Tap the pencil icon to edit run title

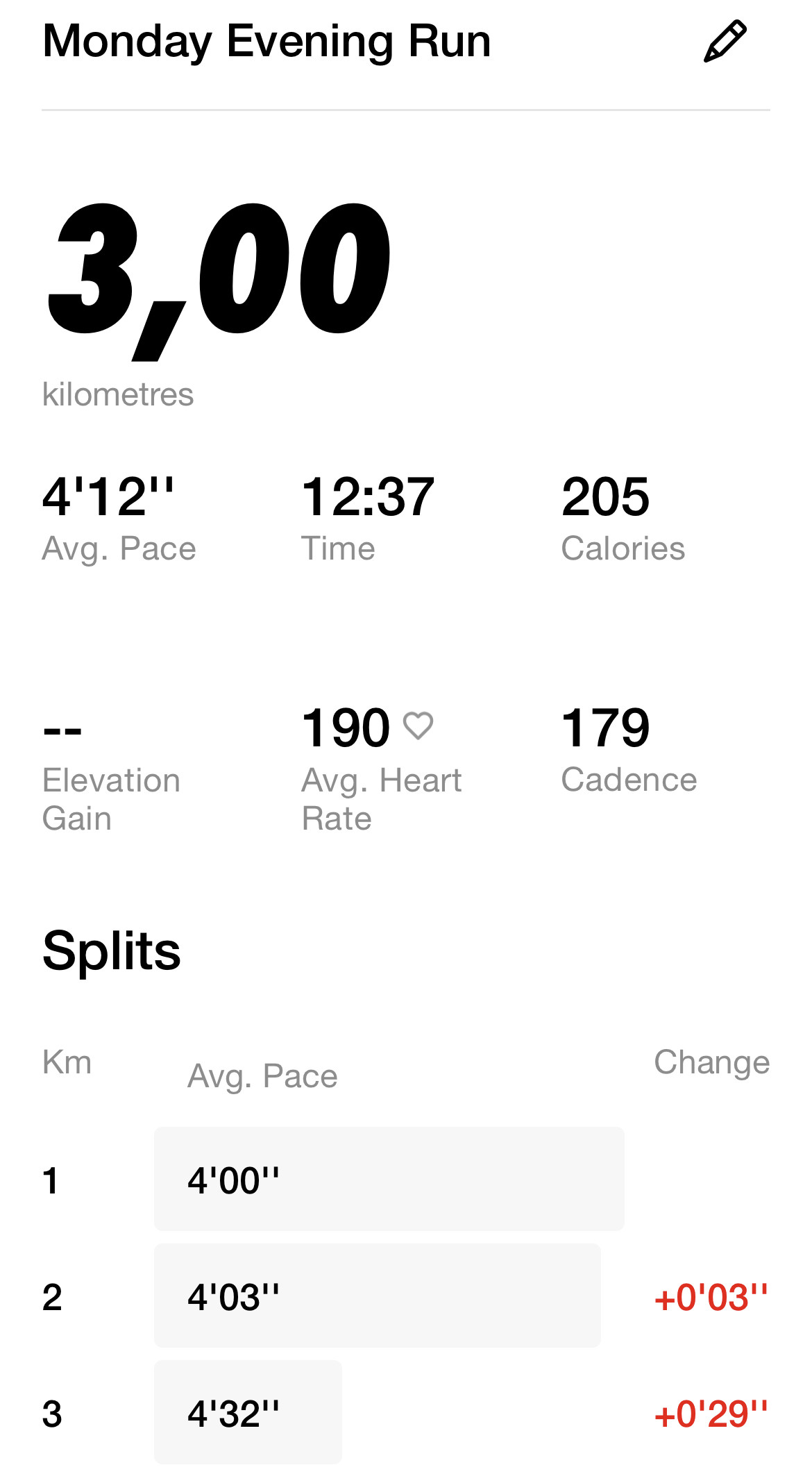coord(725,42)
